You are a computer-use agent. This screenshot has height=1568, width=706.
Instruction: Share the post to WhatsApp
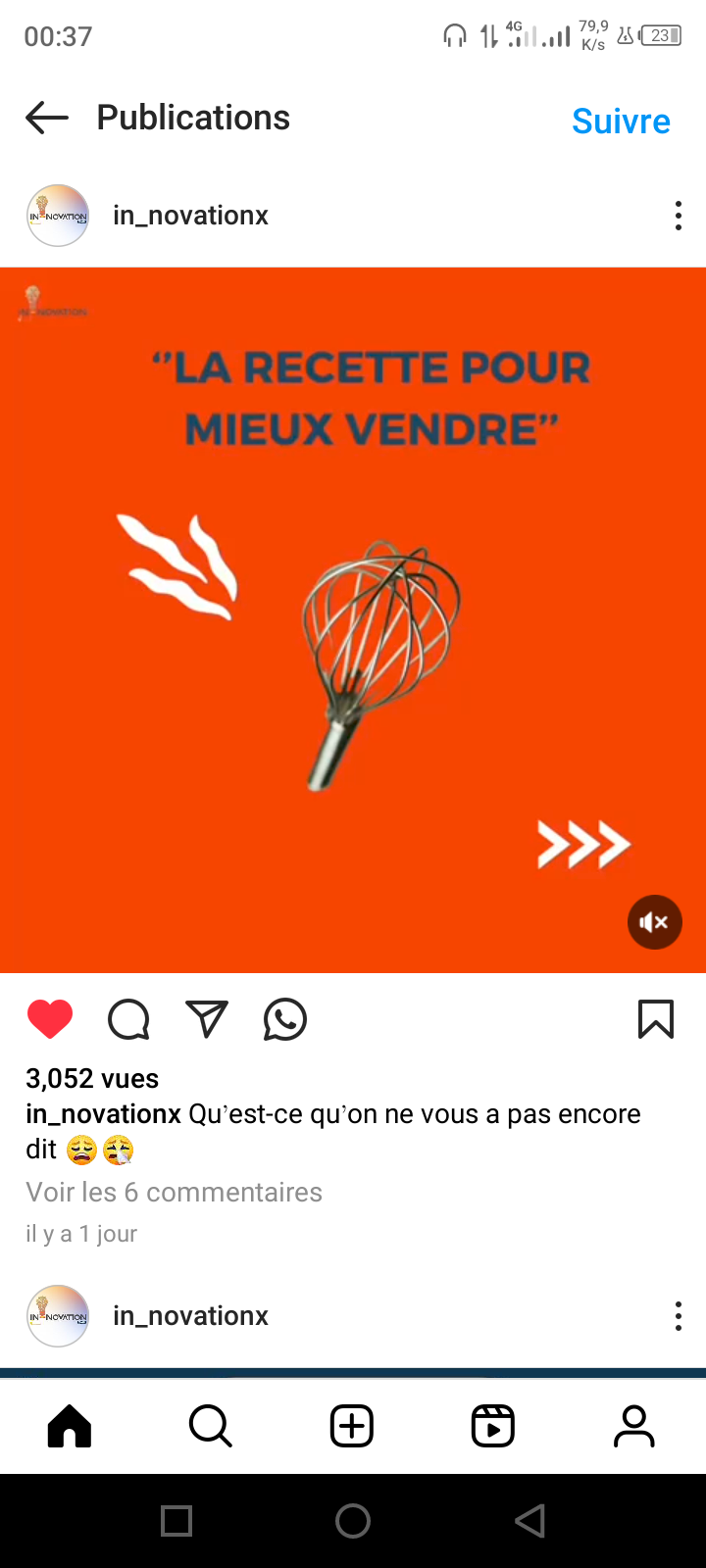pyautogui.click(x=285, y=1019)
